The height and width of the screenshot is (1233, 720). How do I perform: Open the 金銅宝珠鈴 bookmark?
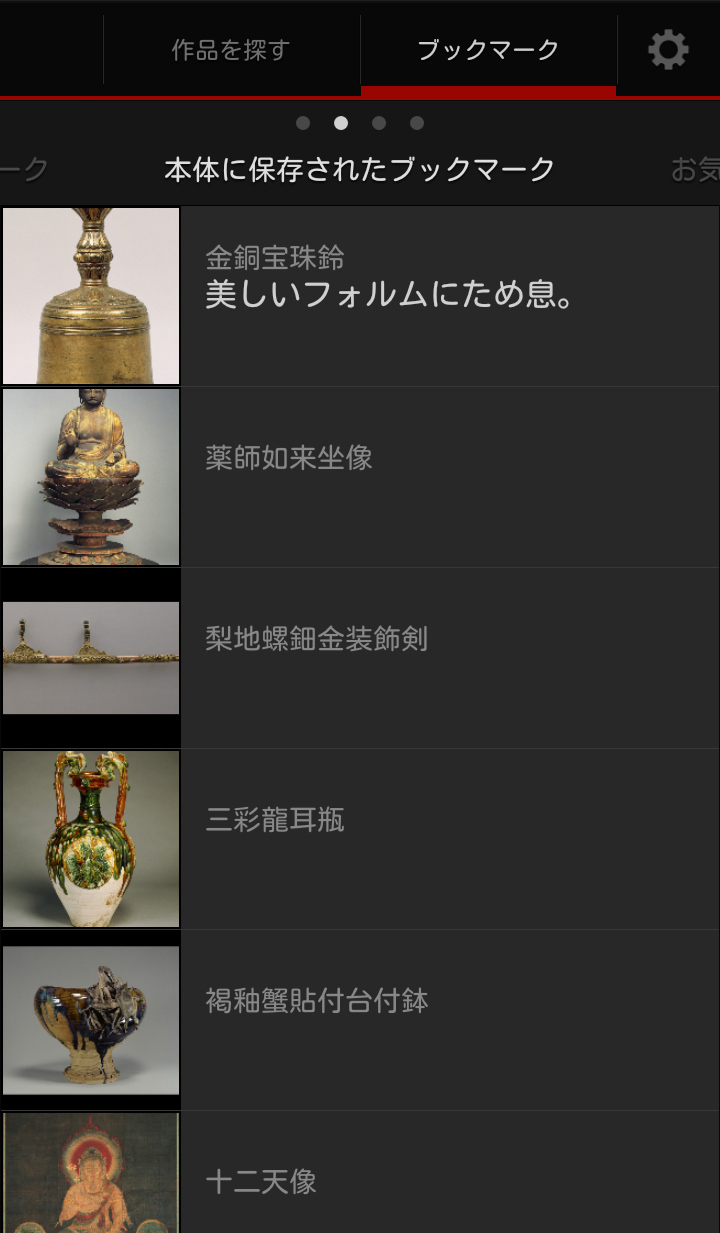pyautogui.click(x=360, y=296)
